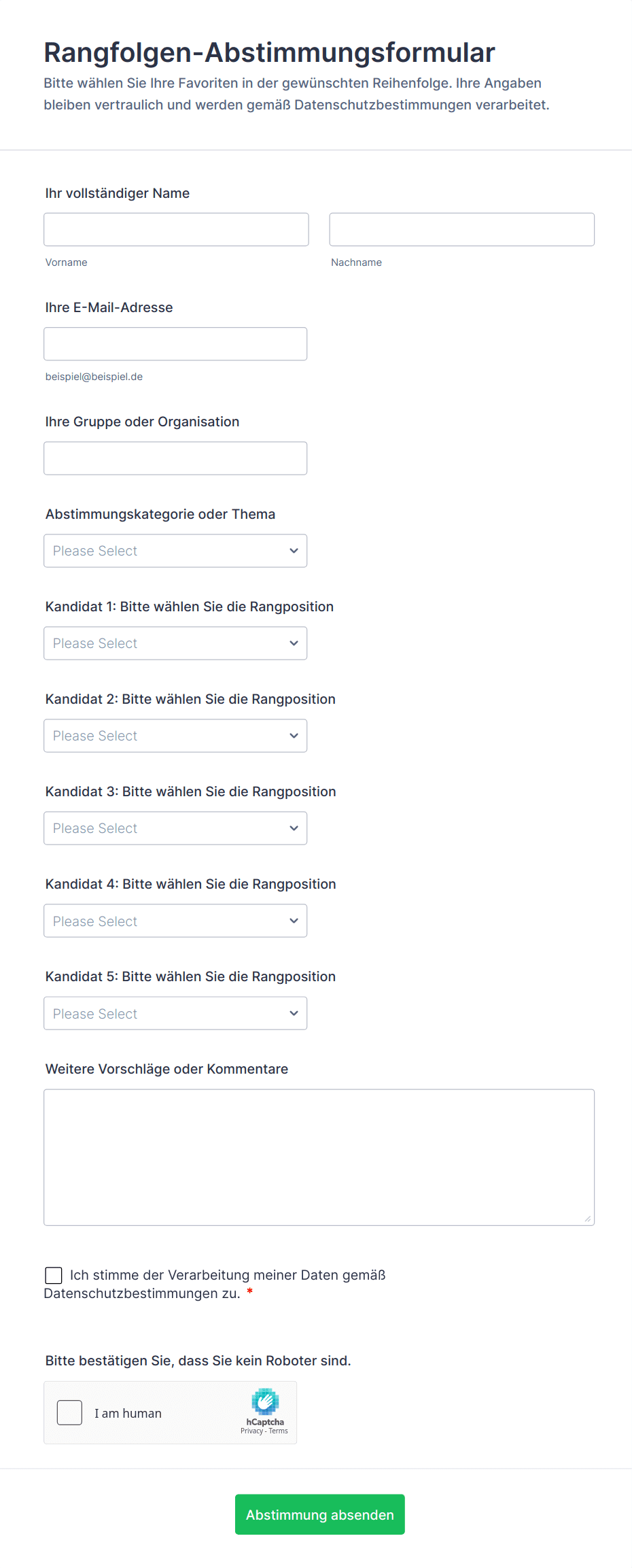The image size is (632, 1568).
Task: Open the Kandidat 4 Rangposition dropdown
Action: tap(175, 920)
